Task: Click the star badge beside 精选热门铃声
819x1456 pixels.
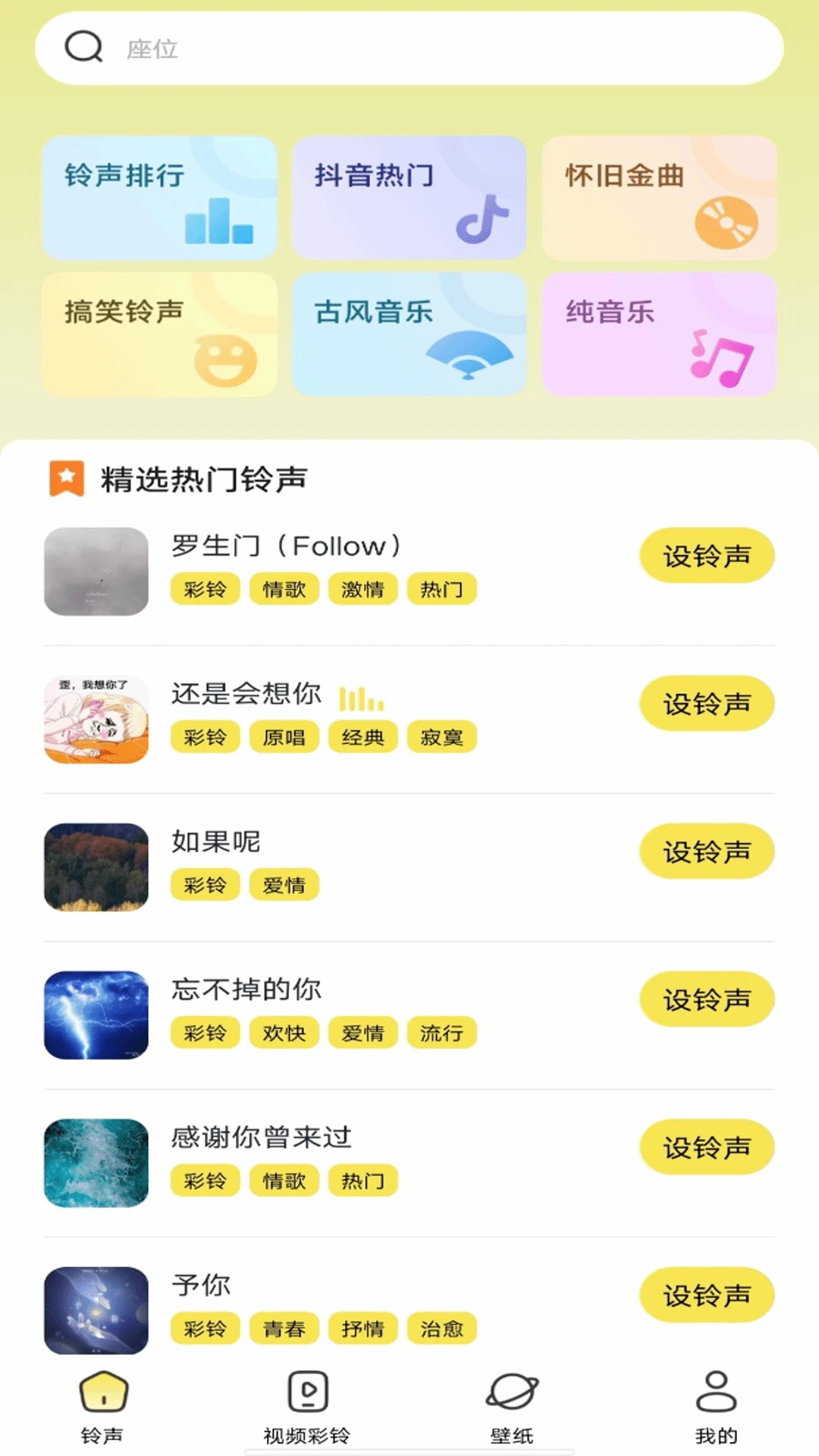Action: coord(67,477)
